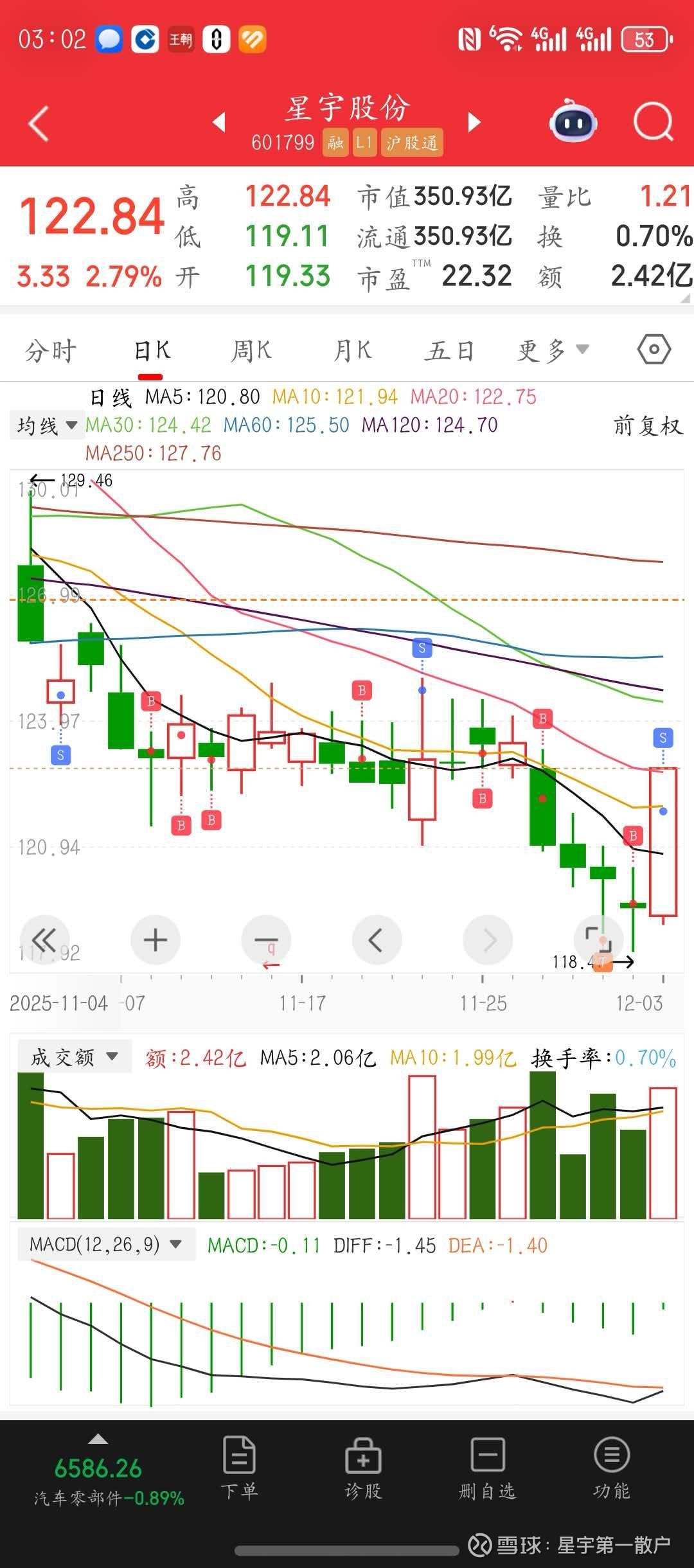Switch to the 分时 chart tab
Viewport: 694px width, 1568px height.
(51, 351)
